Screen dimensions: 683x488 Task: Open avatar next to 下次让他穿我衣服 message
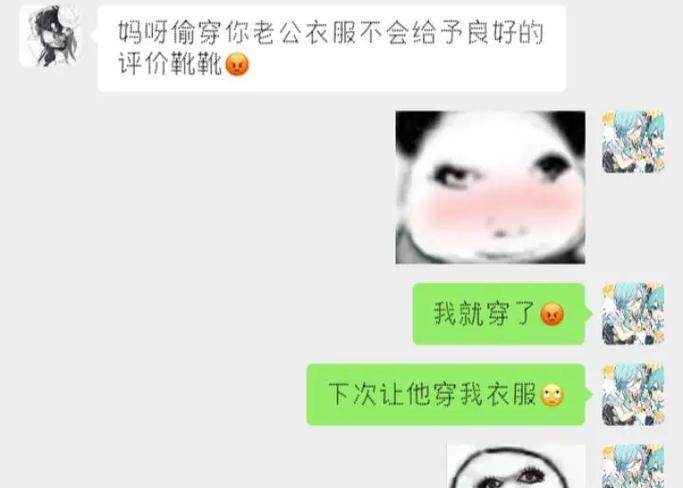click(x=632, y=394)
